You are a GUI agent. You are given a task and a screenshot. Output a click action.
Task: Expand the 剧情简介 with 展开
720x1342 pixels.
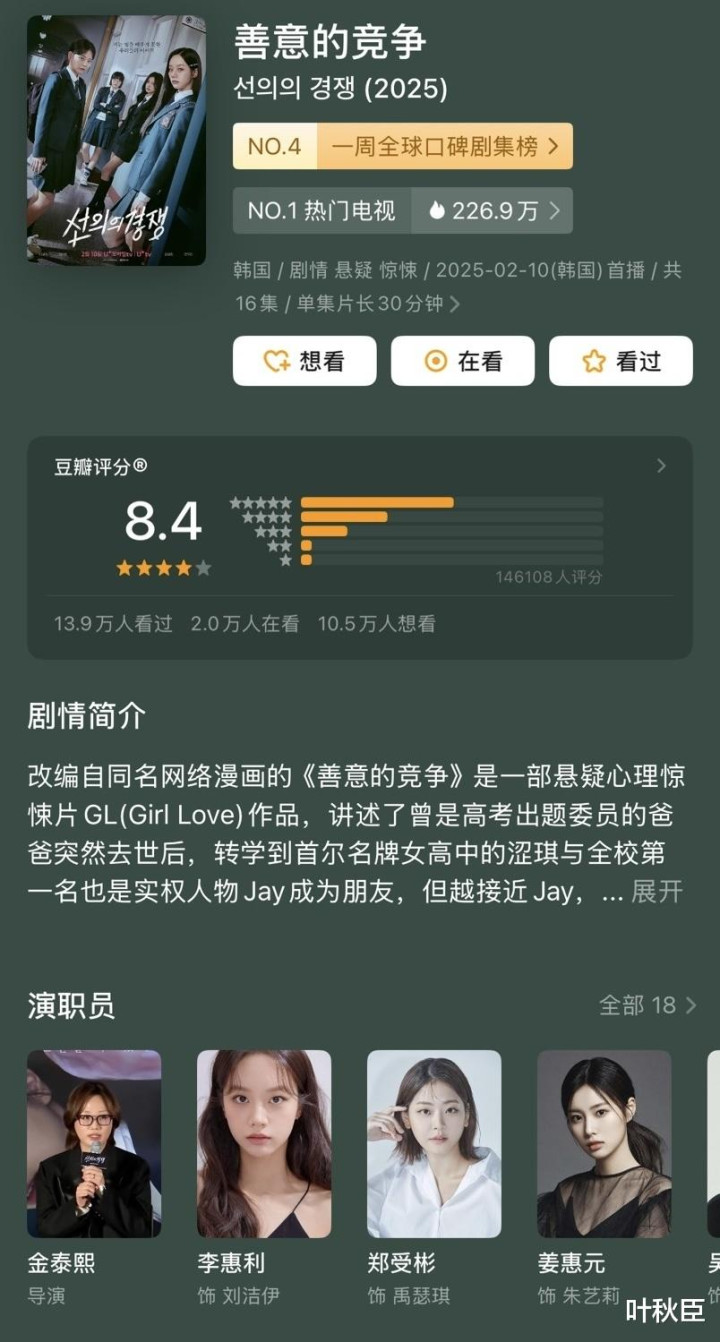coord(657,892)
